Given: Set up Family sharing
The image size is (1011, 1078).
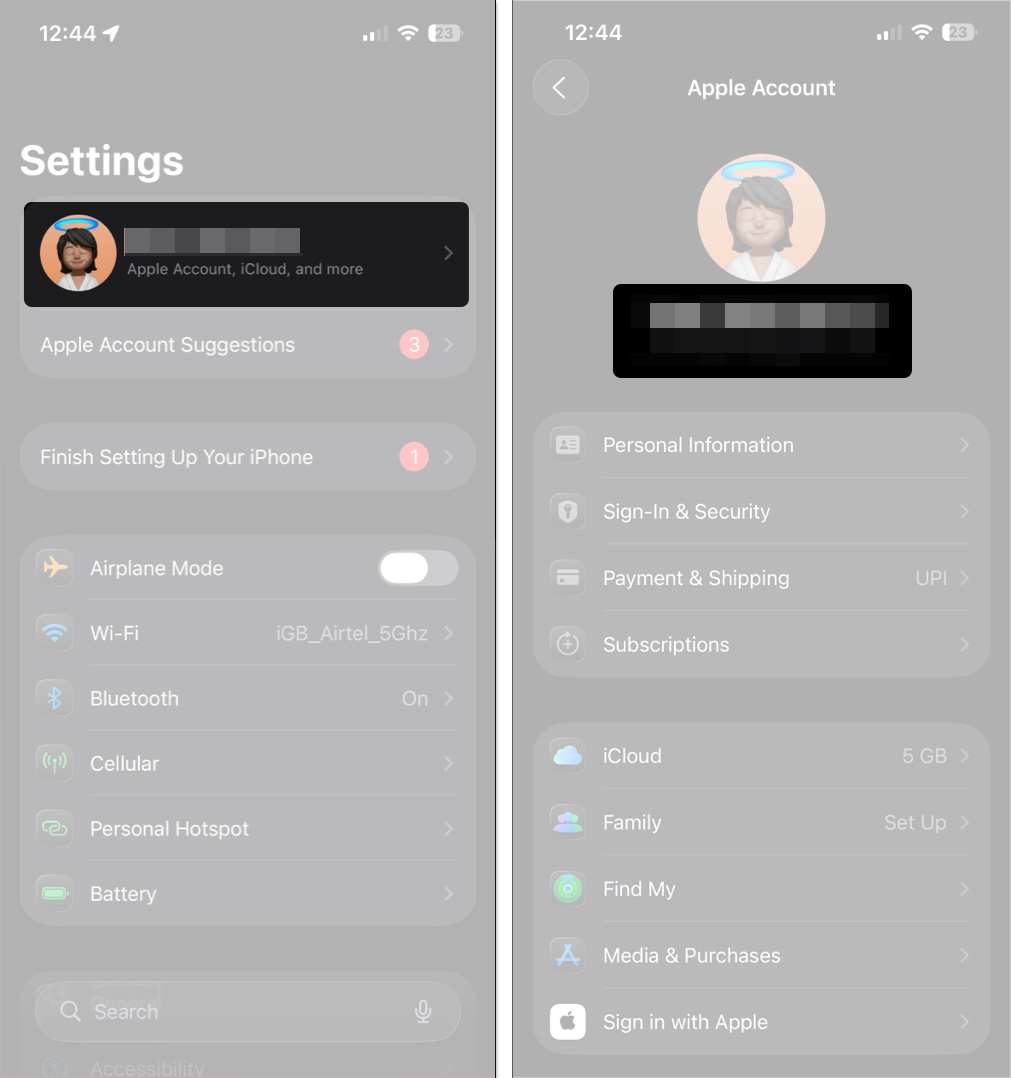Looking at the screenshot, I should point(760,822).
